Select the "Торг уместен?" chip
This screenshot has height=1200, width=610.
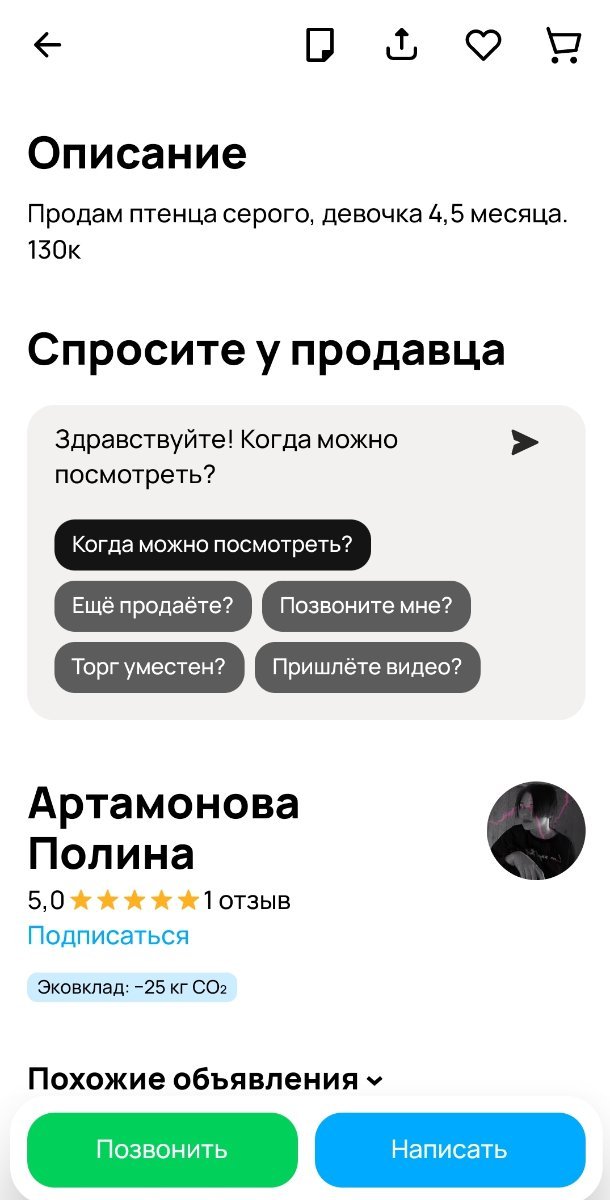coord(149,667)
